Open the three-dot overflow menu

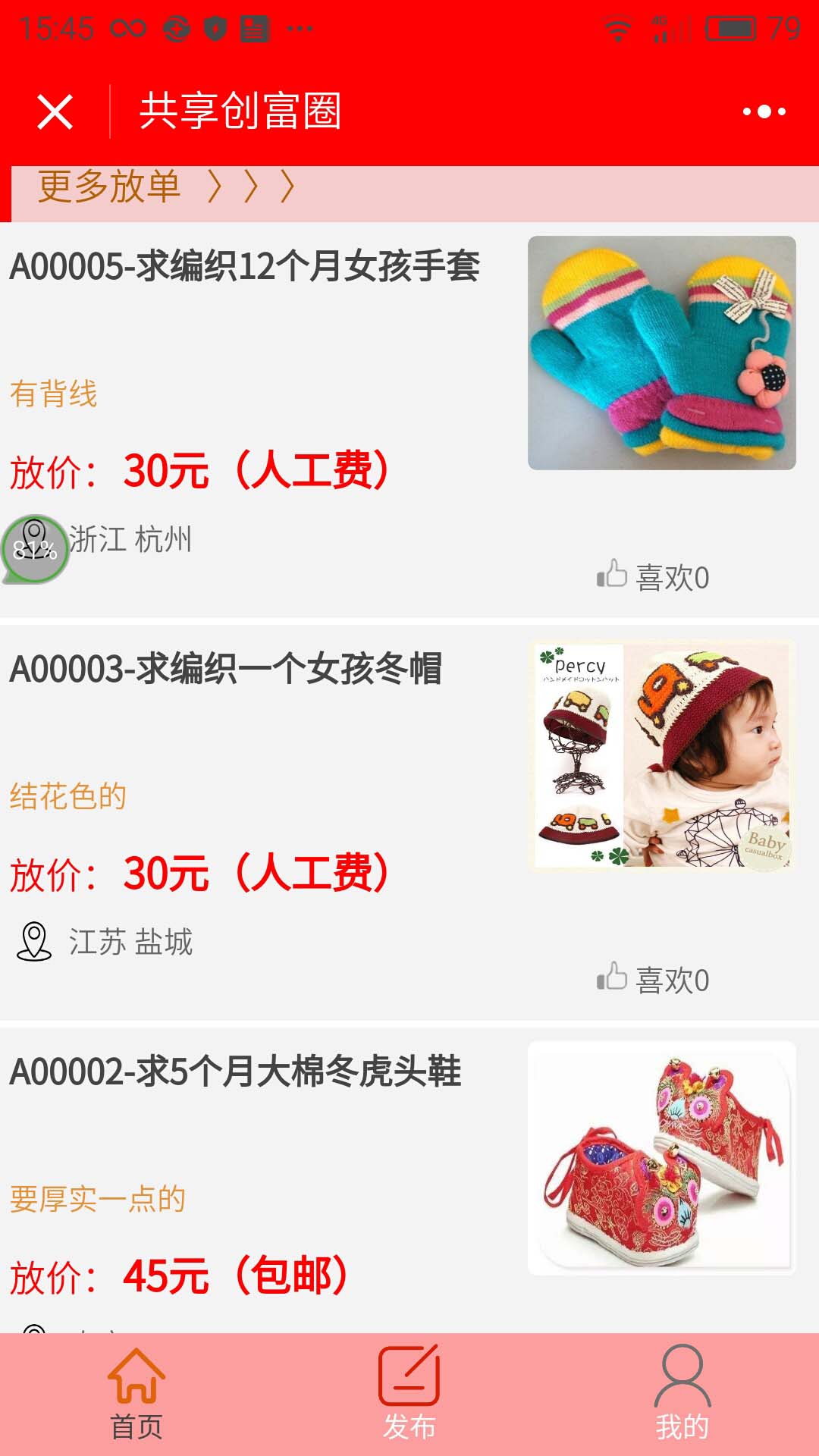764,111
